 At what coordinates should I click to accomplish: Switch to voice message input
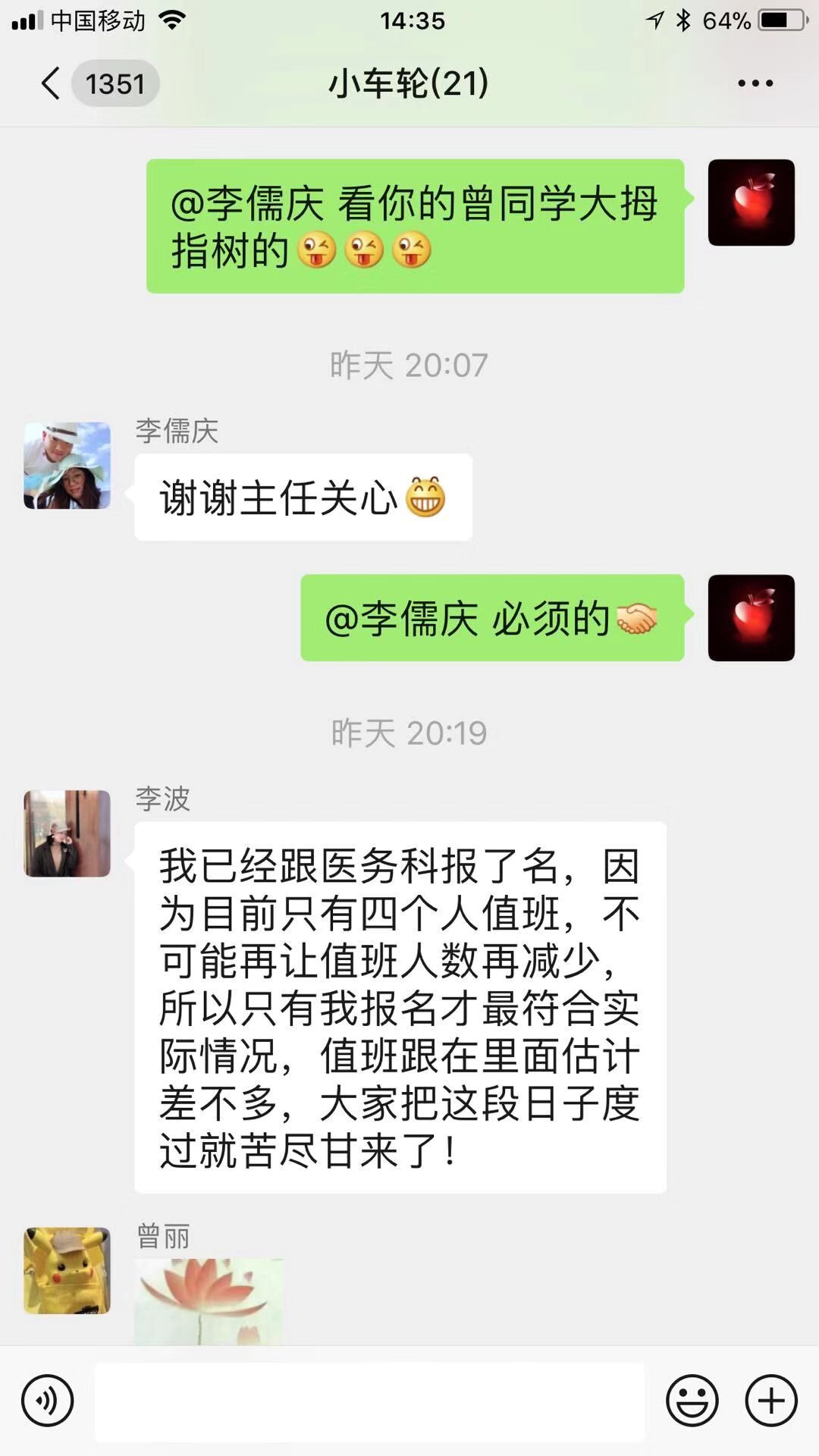[x=48, y=1401]
